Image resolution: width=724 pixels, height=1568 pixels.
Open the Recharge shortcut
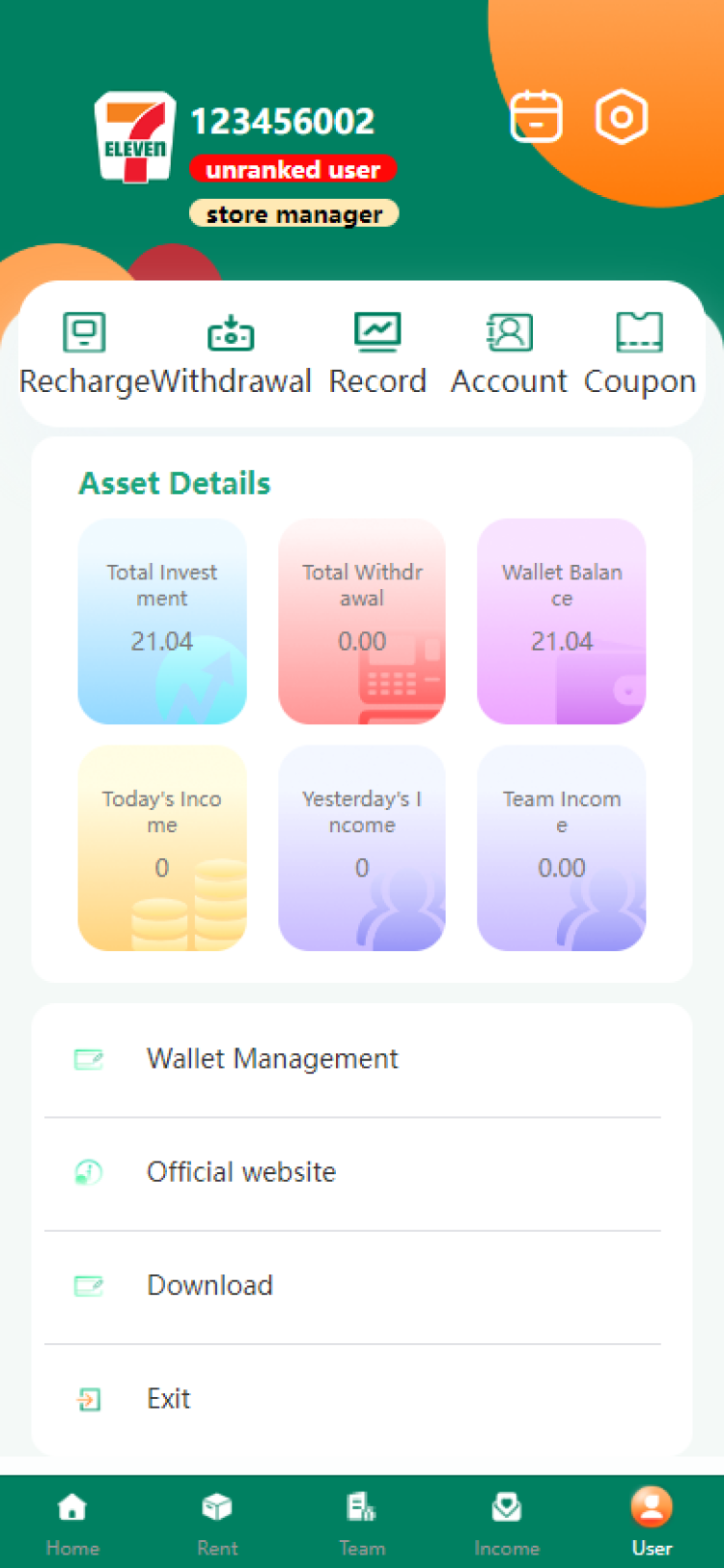pyautogui.click(x=85, y=354)
